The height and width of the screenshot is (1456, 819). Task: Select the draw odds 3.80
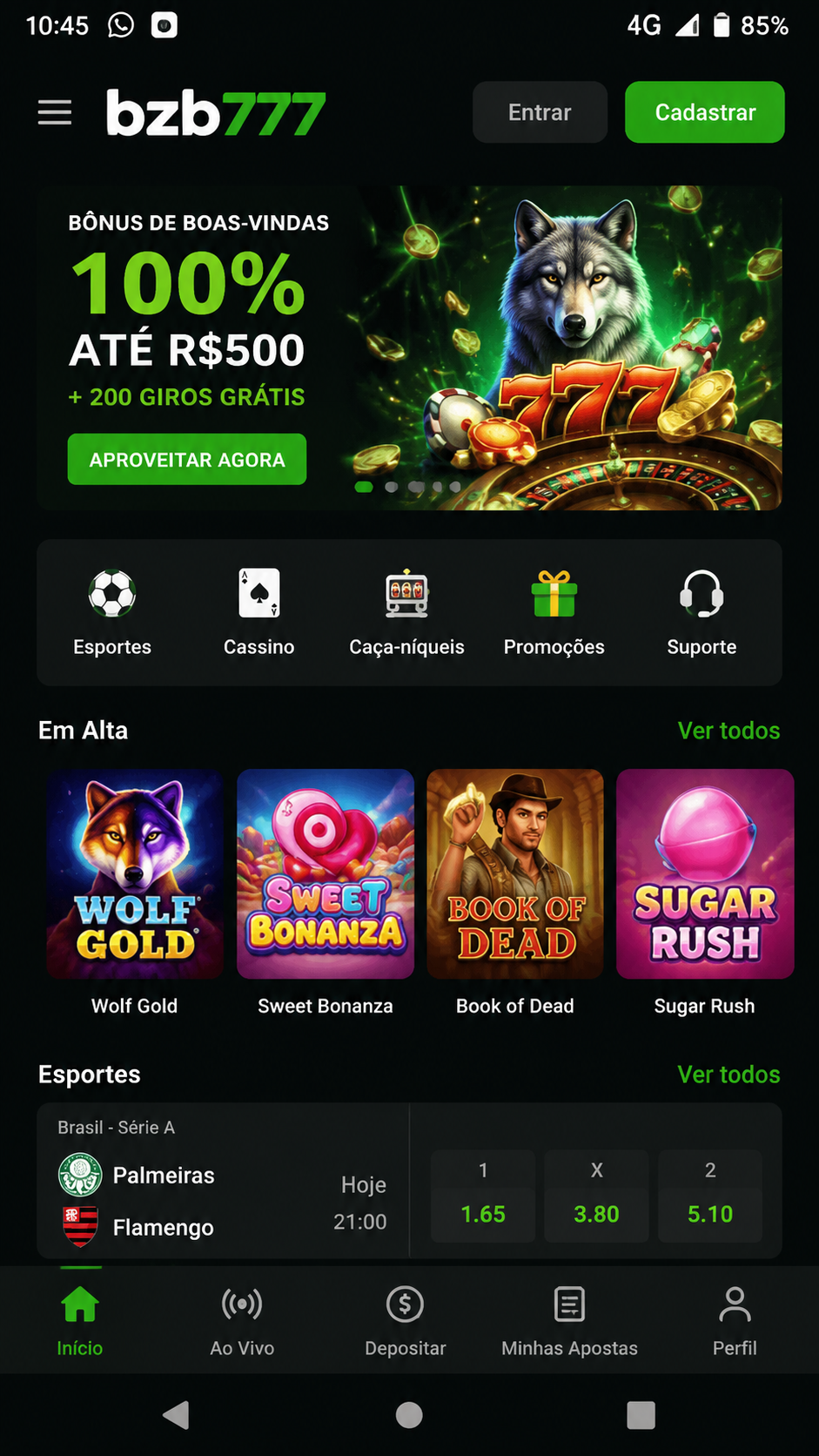click(x=596, y=1196)
